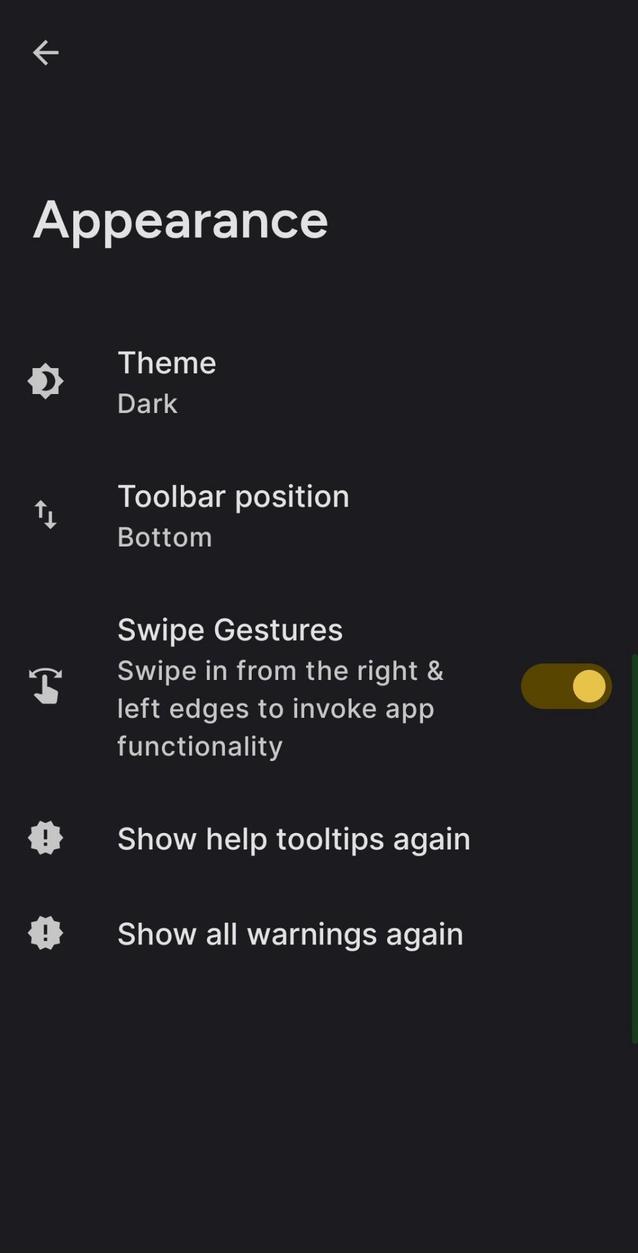This screenshot has height=1253, width=638.
Task: Select Show all warnings again
Action: [290, 934]
